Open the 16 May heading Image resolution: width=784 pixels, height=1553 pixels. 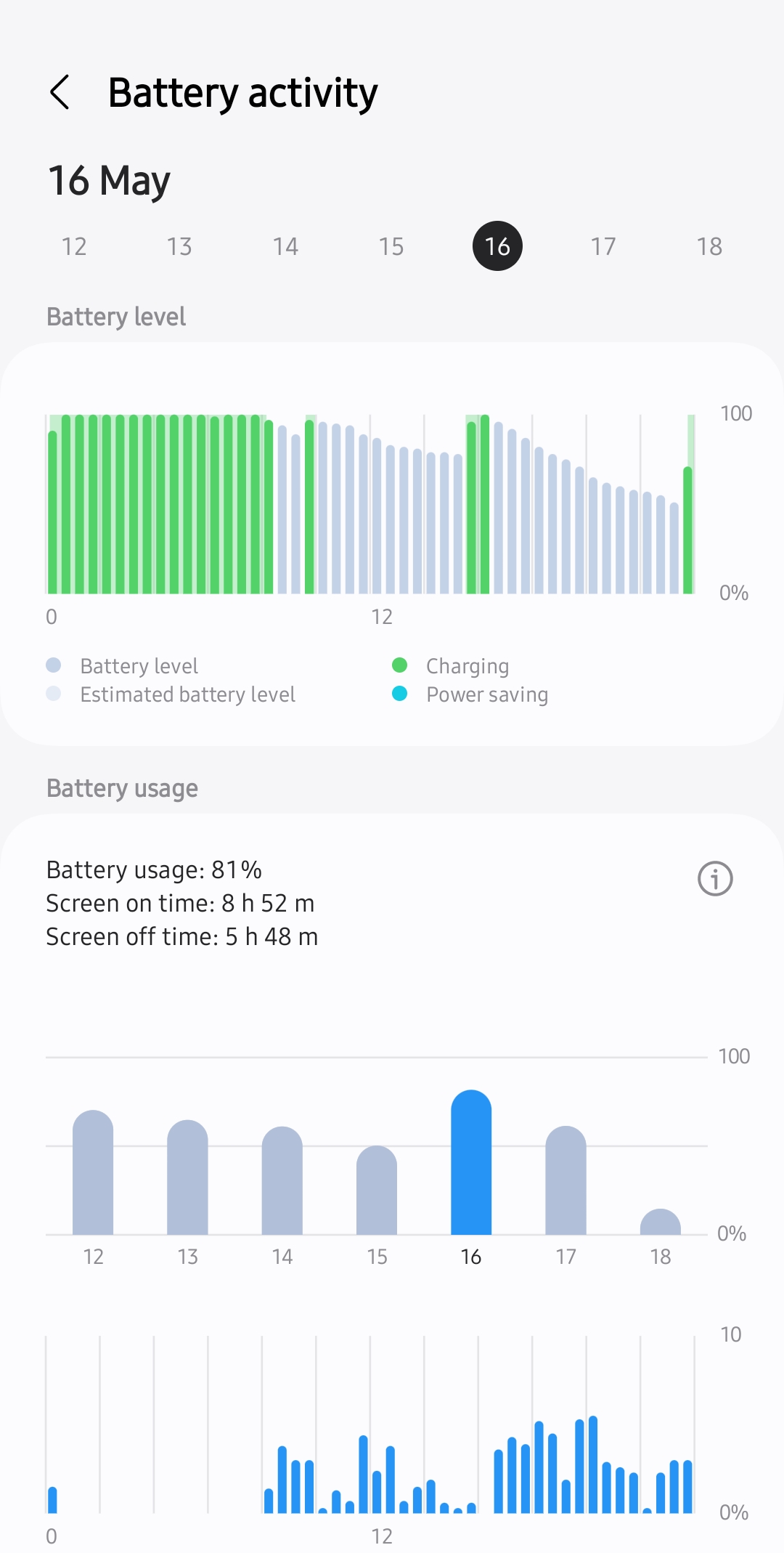tap(107, 179)
